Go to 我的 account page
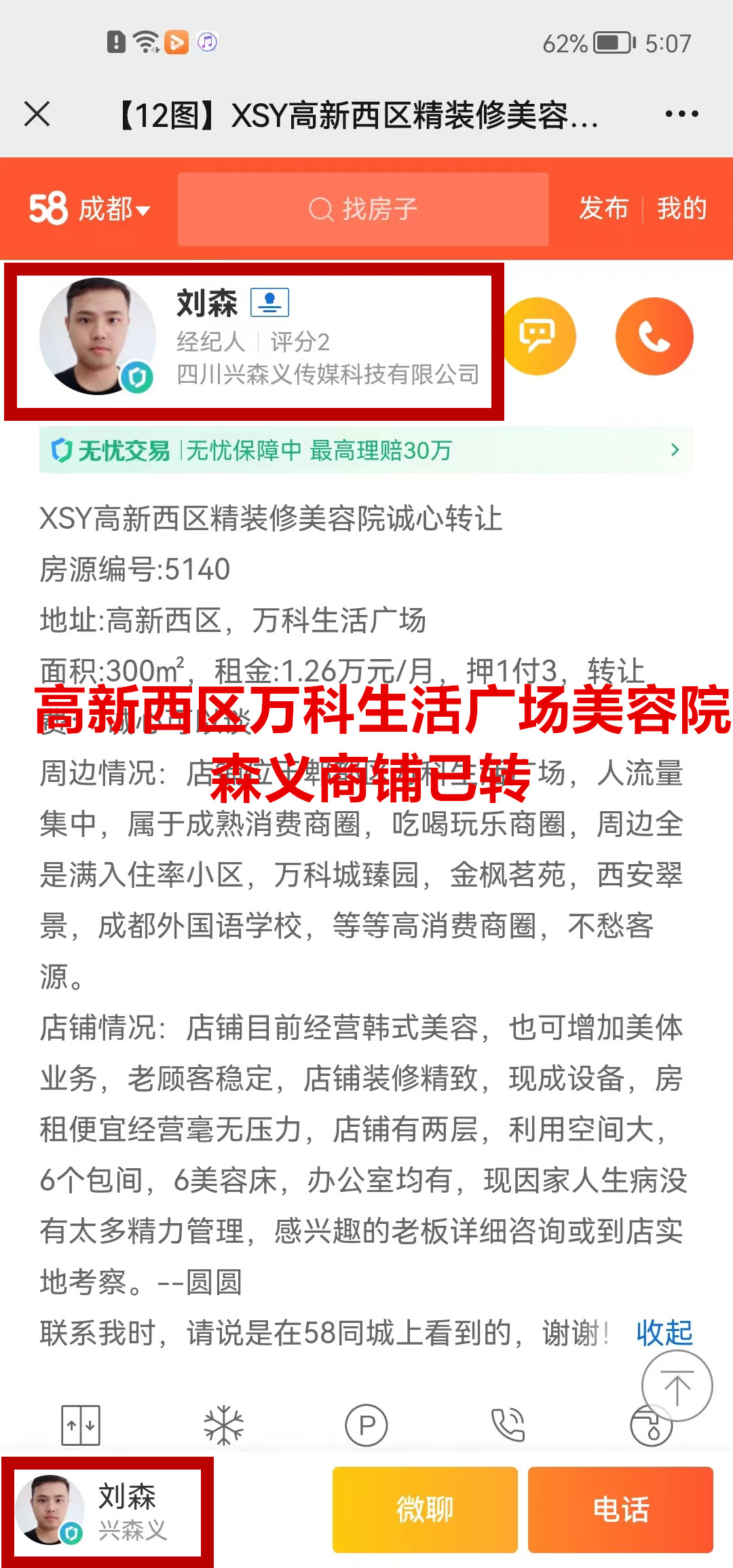 click(x=681, y=208)
